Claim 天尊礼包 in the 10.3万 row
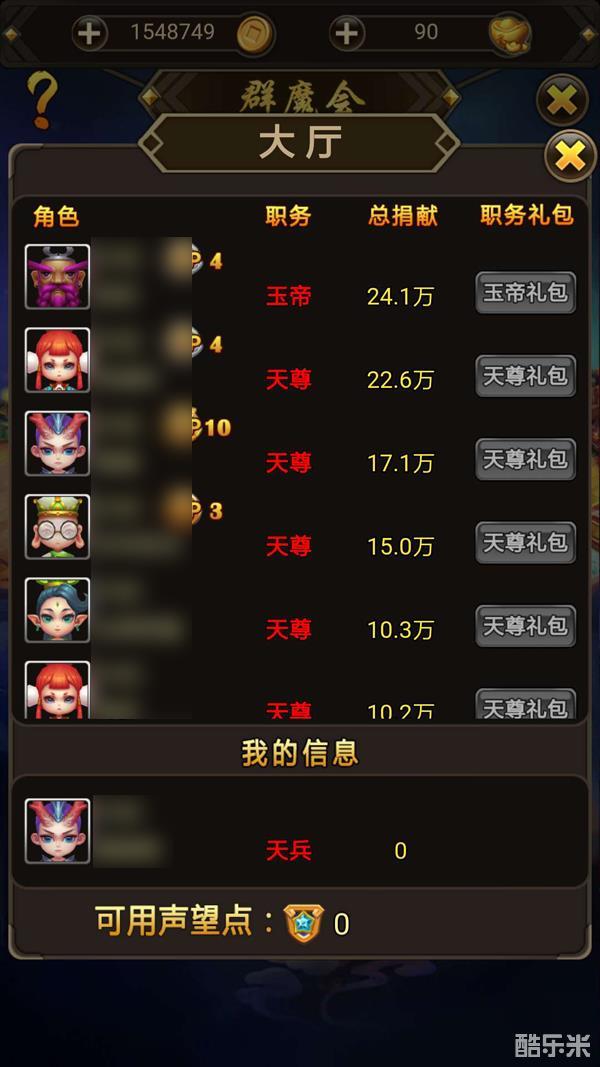 click(525, 626)
